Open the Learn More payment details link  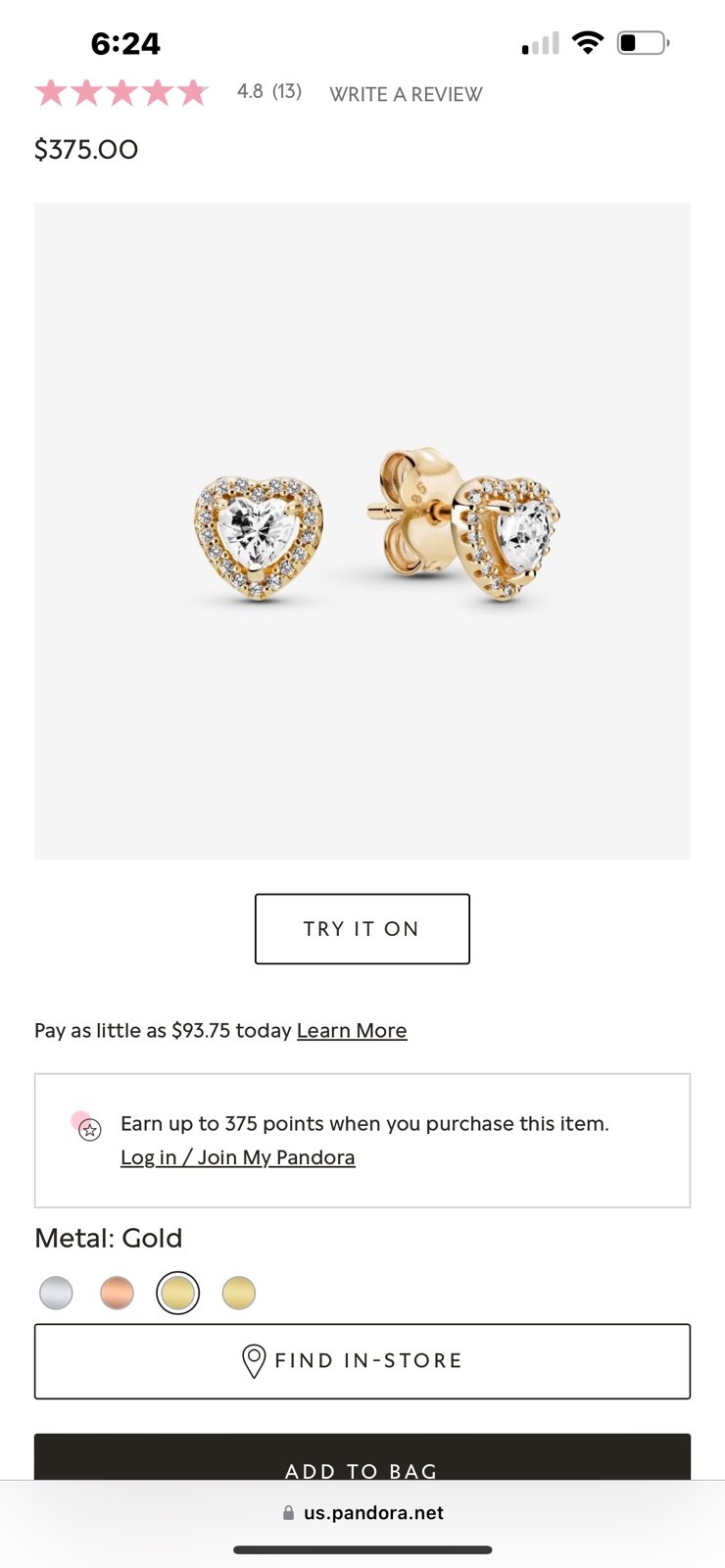pos(351,1030)
